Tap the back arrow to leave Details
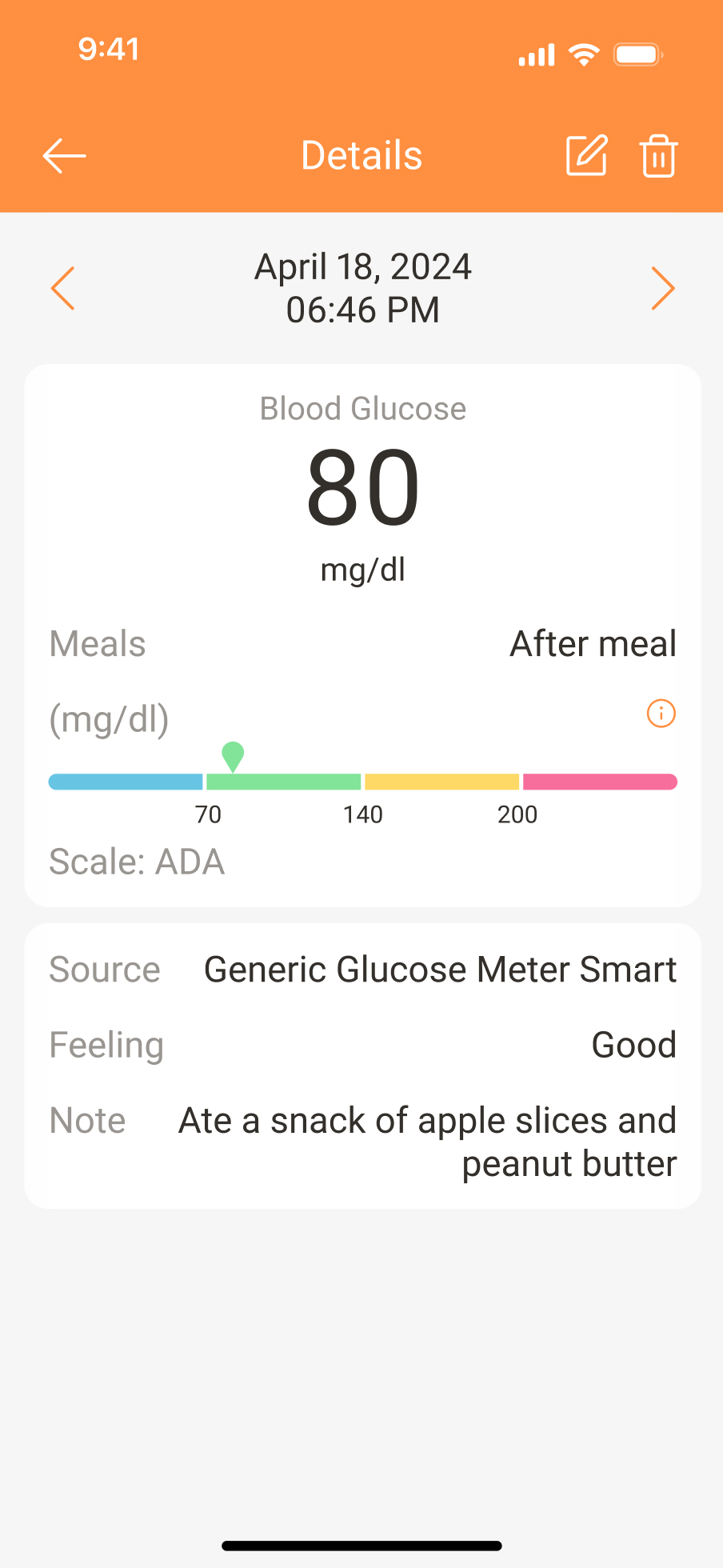The width and height of the screenshot is (723, 1568). [63, 156]
